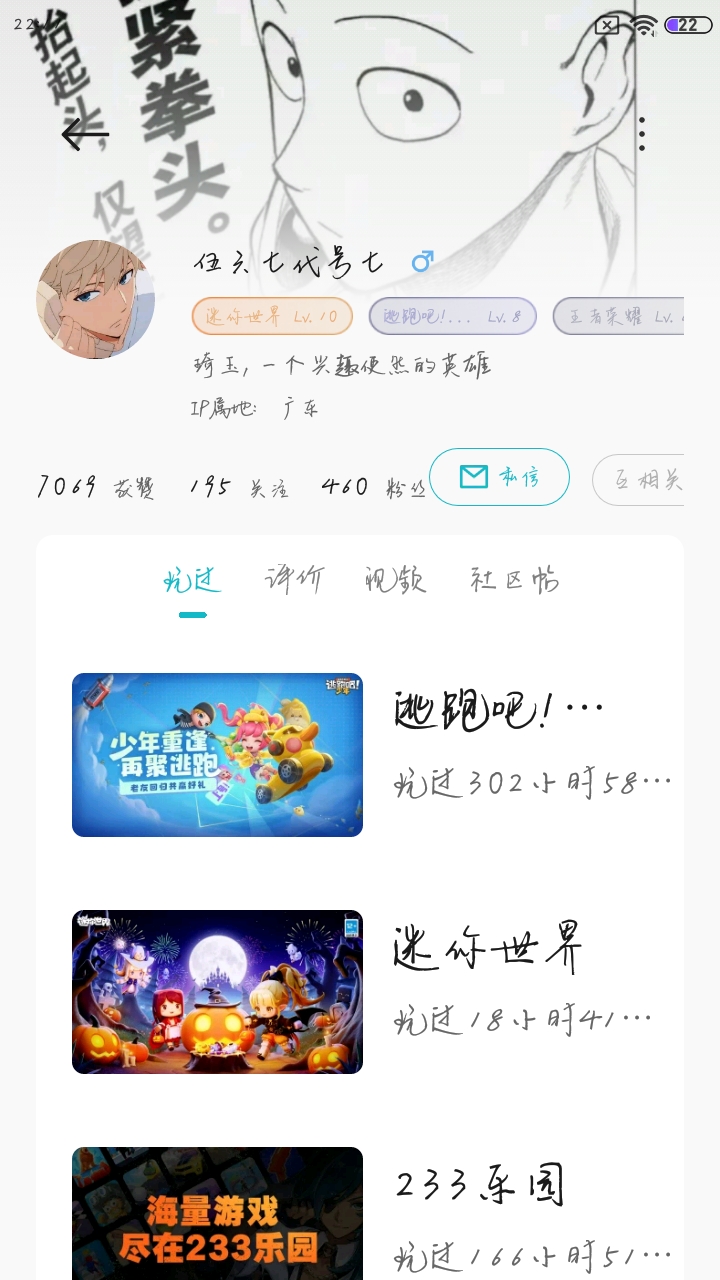720x1280 pixels.
Task: Open the 逃跑吧 Lv.8 badge
Action: pos(452,317)
